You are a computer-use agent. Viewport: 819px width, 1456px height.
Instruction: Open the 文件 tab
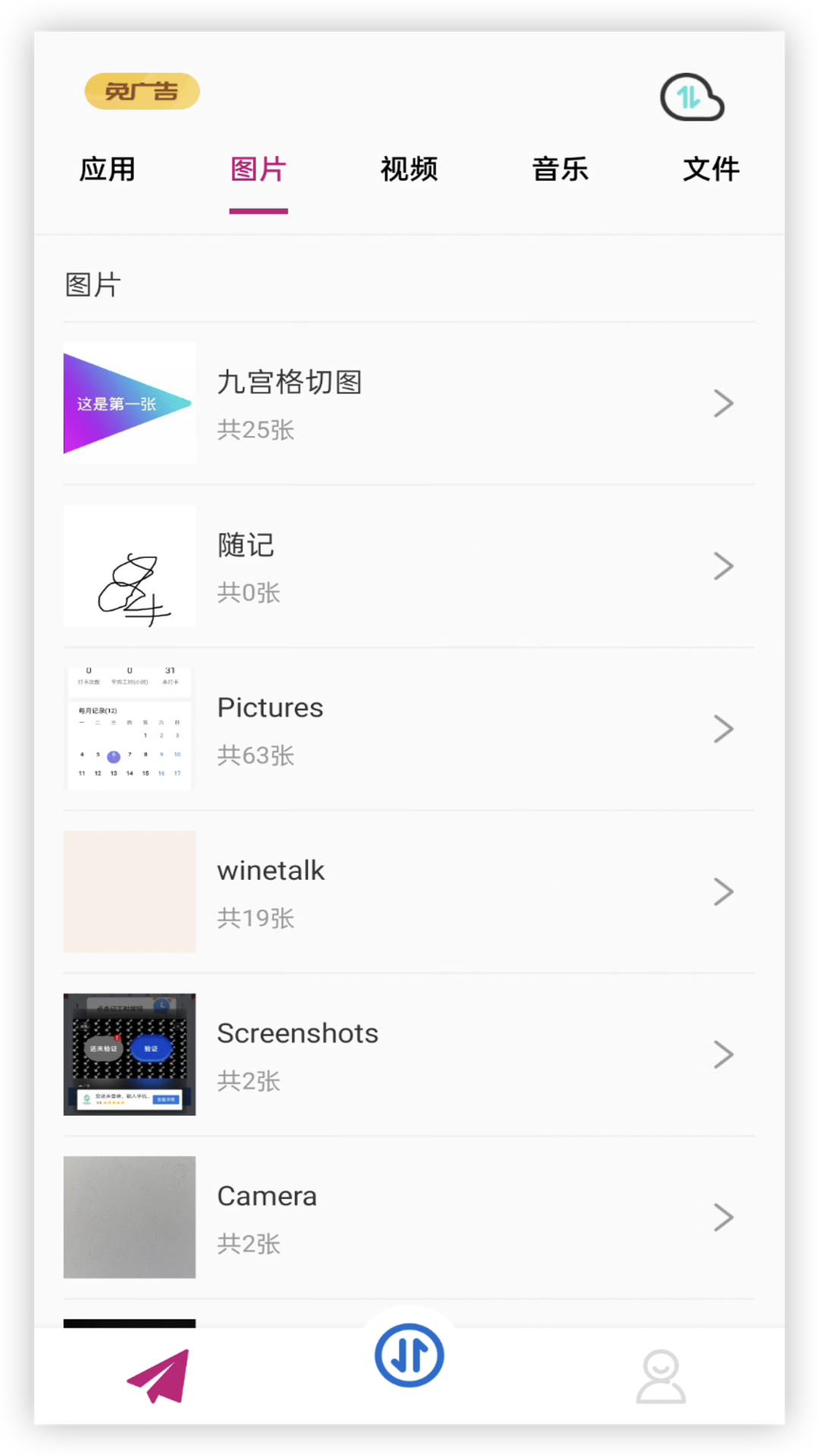click(x=711, y=169)
